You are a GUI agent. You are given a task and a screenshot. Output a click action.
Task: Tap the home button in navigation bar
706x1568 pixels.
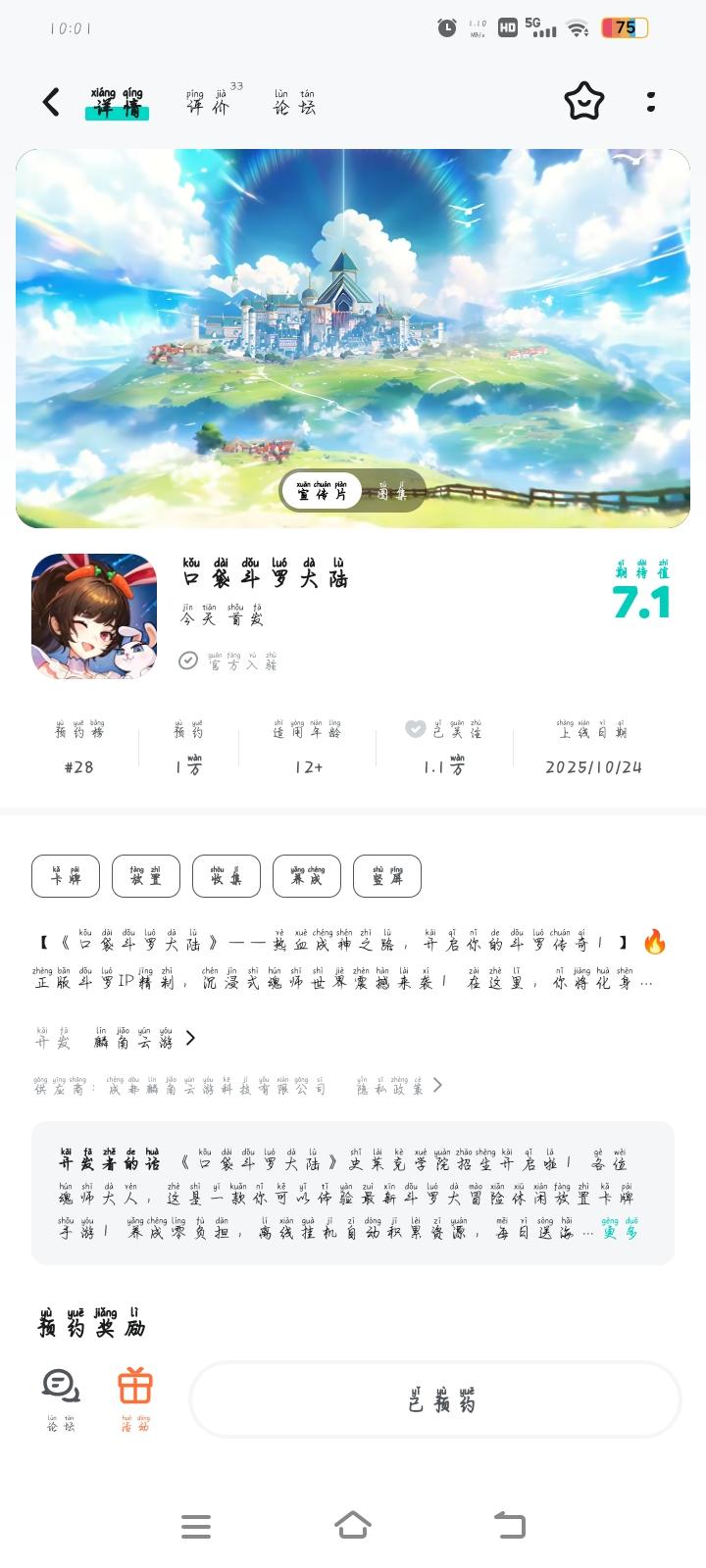click(x=353, y=1525)
